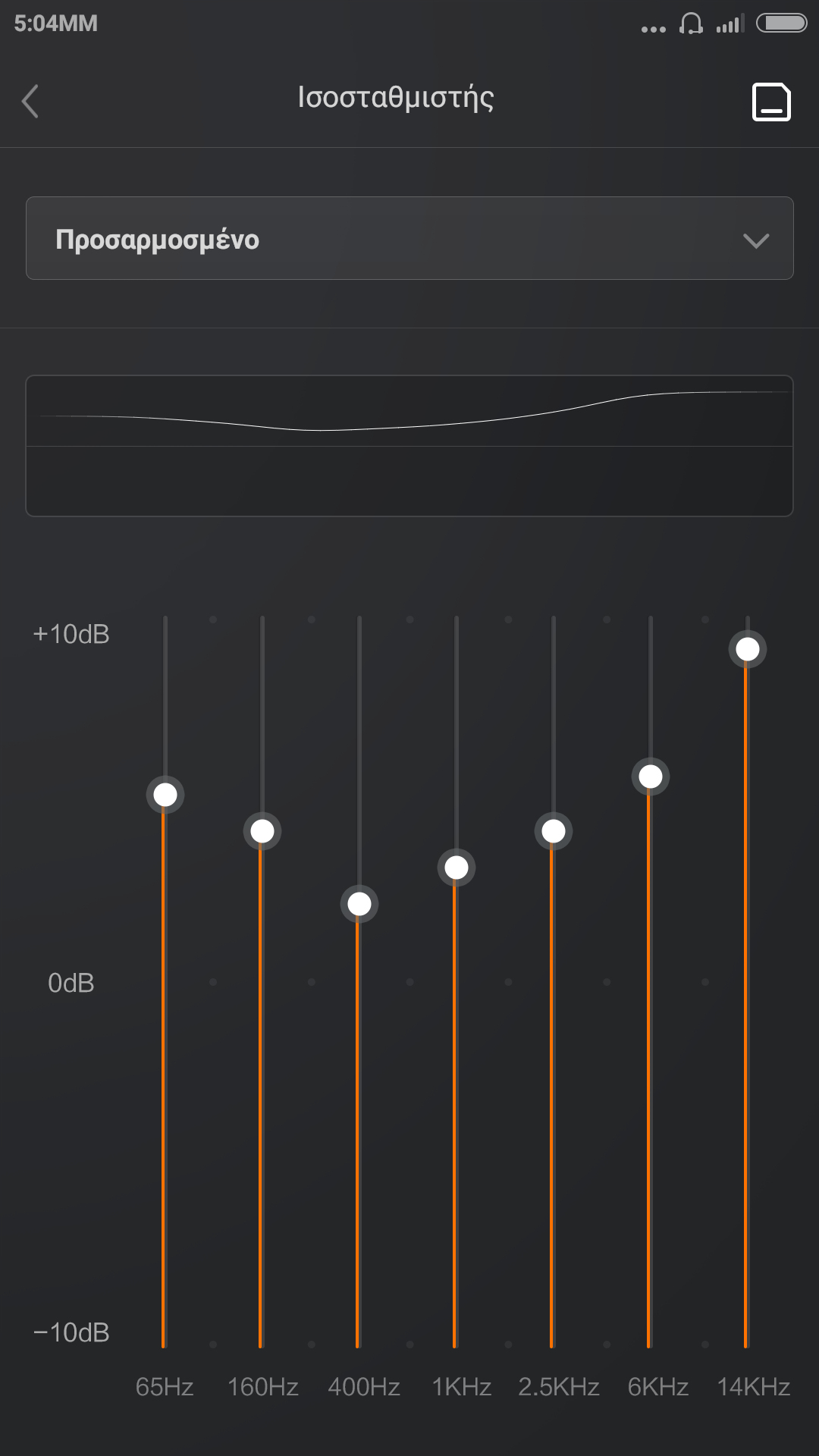The image size is (819, 1456).
Task: Save the custom equalizer preset
Action: click(x=770, y=102)
